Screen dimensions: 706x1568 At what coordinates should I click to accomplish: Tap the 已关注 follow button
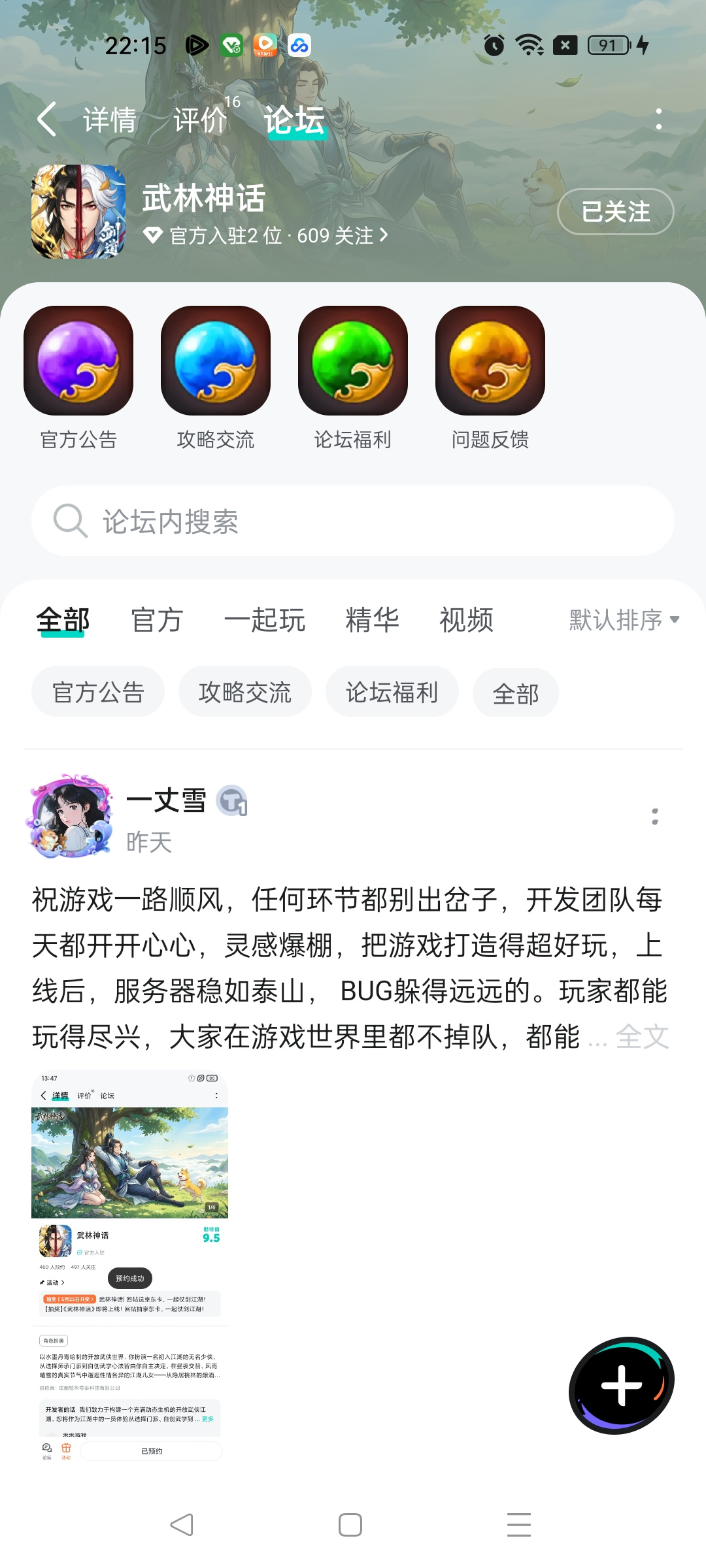pyautogui.click(x=616, y=212)
